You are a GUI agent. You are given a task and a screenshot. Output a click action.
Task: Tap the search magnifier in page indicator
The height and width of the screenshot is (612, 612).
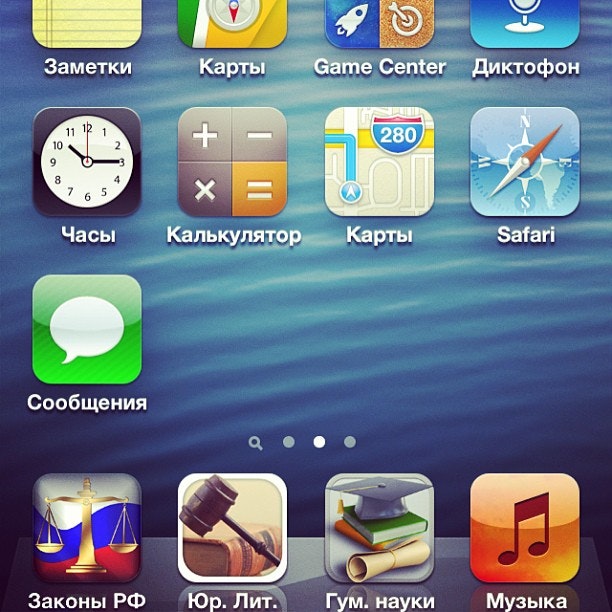point(256,441)
